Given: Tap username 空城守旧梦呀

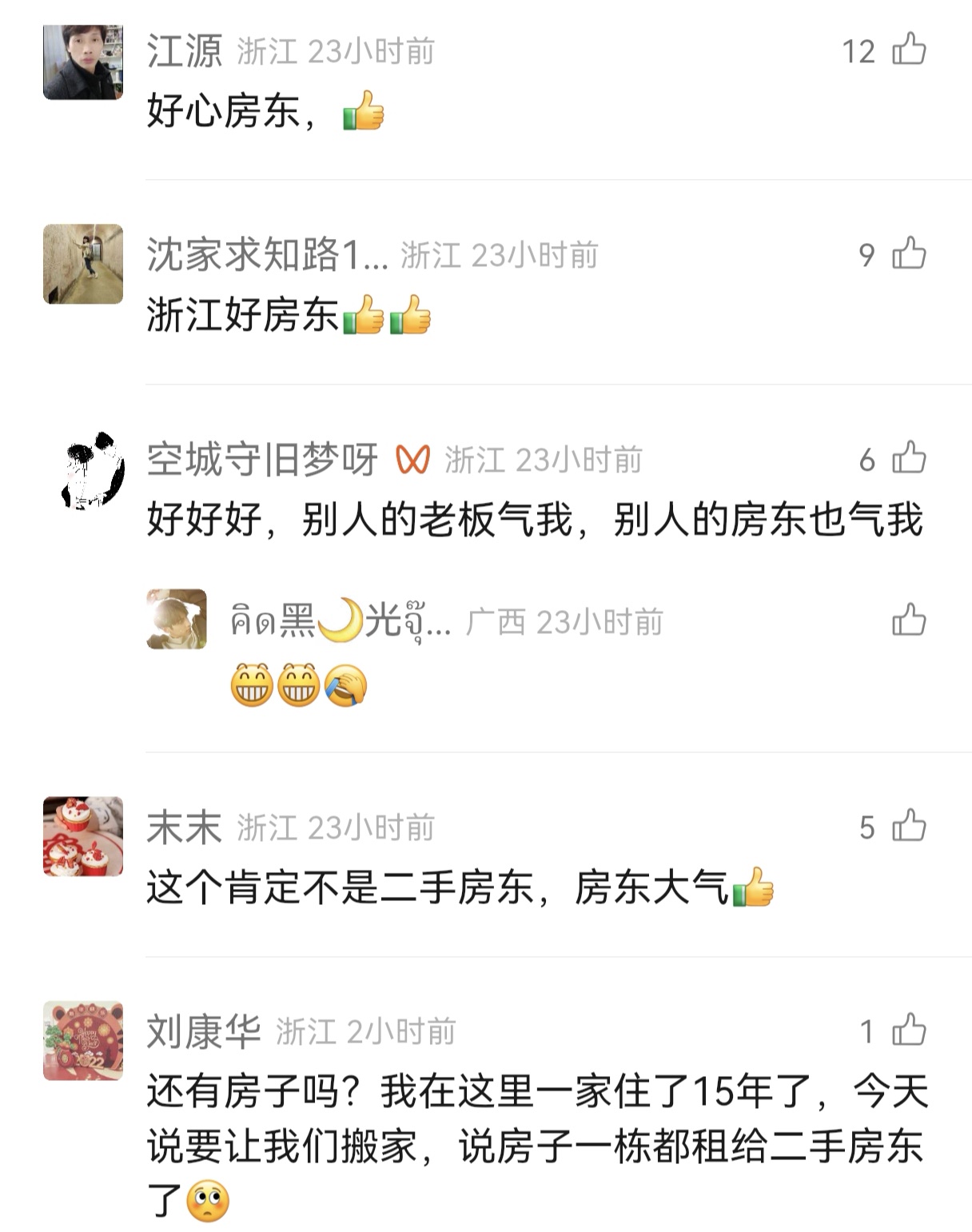Looking at the screenshot, I should click(x=262, y=460).
